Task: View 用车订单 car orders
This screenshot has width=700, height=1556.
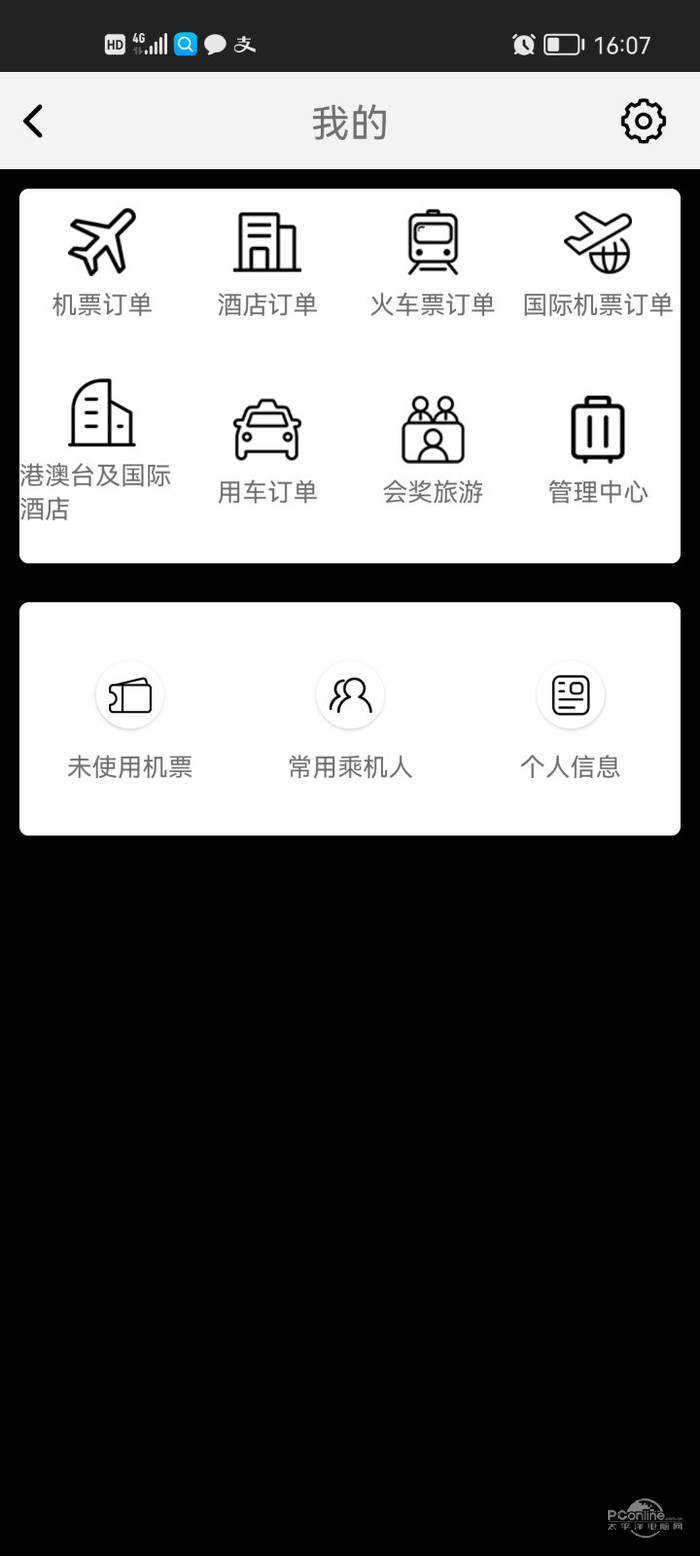Action: (x=267, y=450)
